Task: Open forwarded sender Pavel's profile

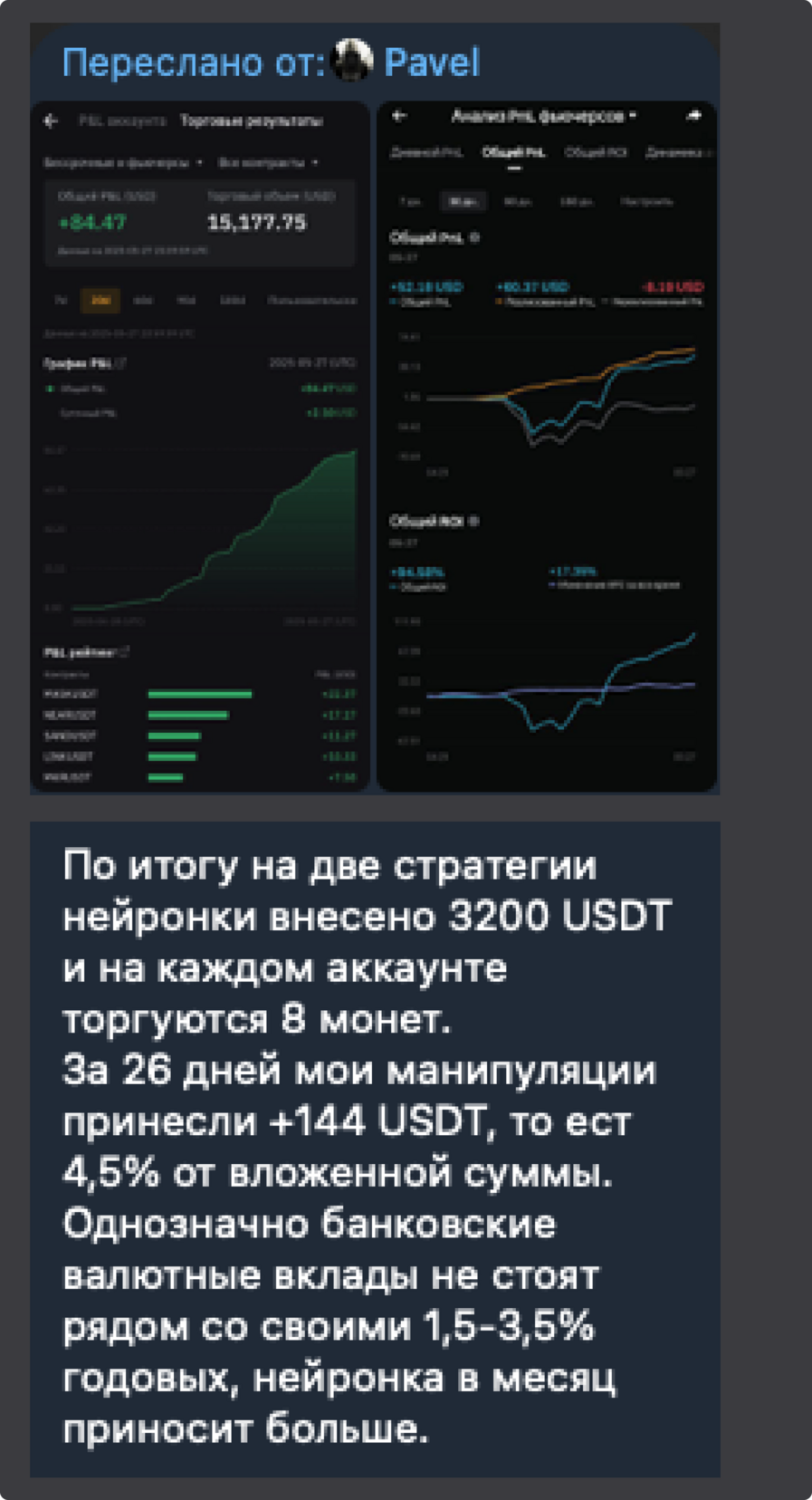Action: pyautogui.click(x=431, y=62)
